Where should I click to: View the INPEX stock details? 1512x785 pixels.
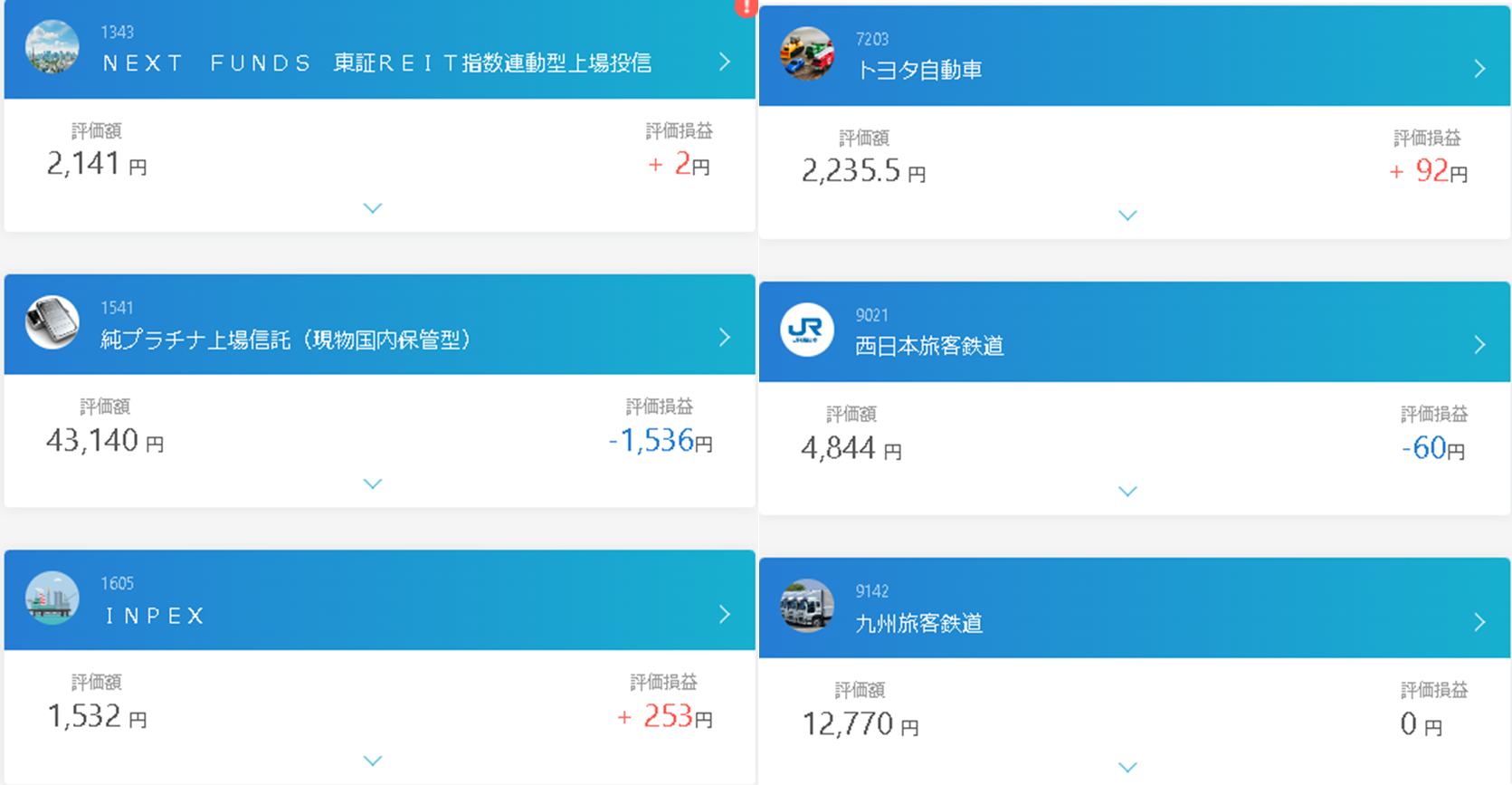[x=724, y=615]
